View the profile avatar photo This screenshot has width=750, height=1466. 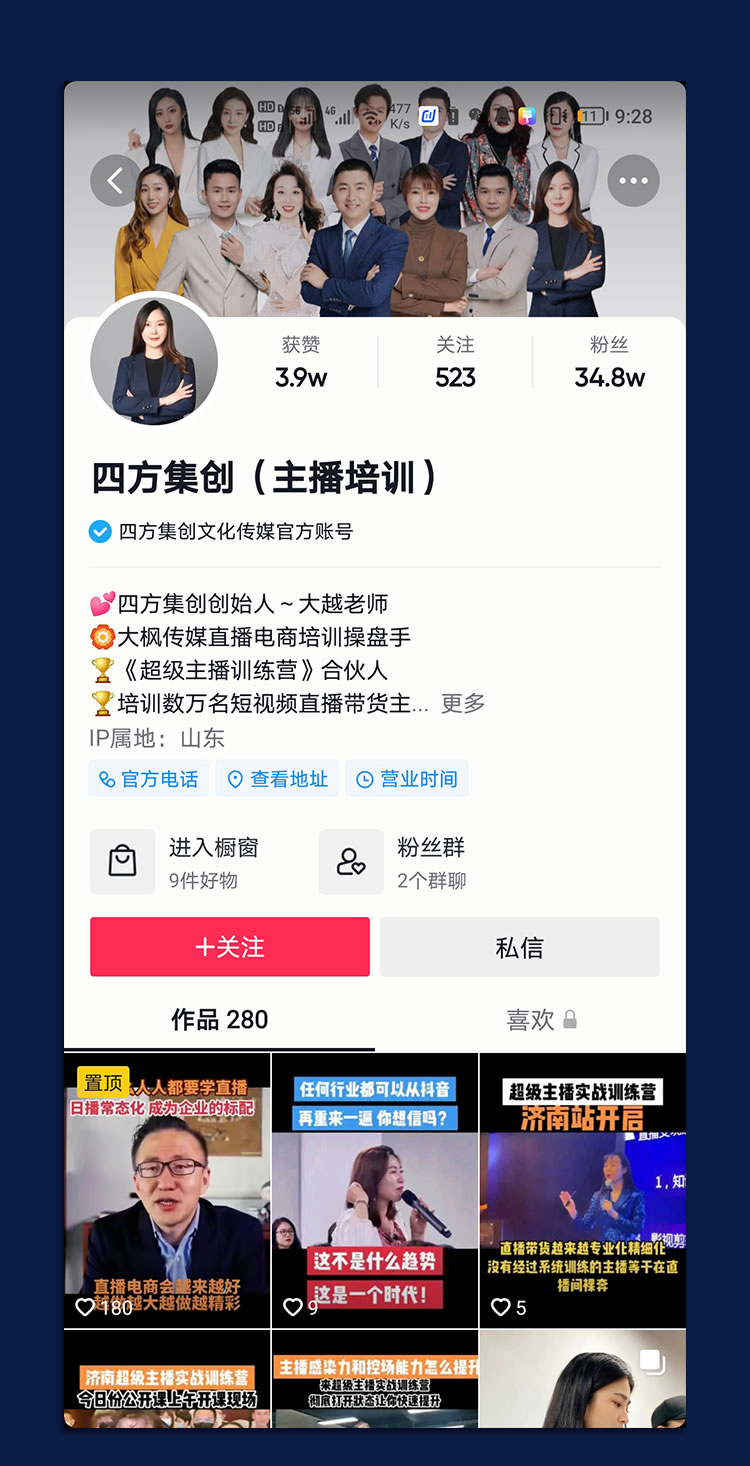tap(154, 361)
